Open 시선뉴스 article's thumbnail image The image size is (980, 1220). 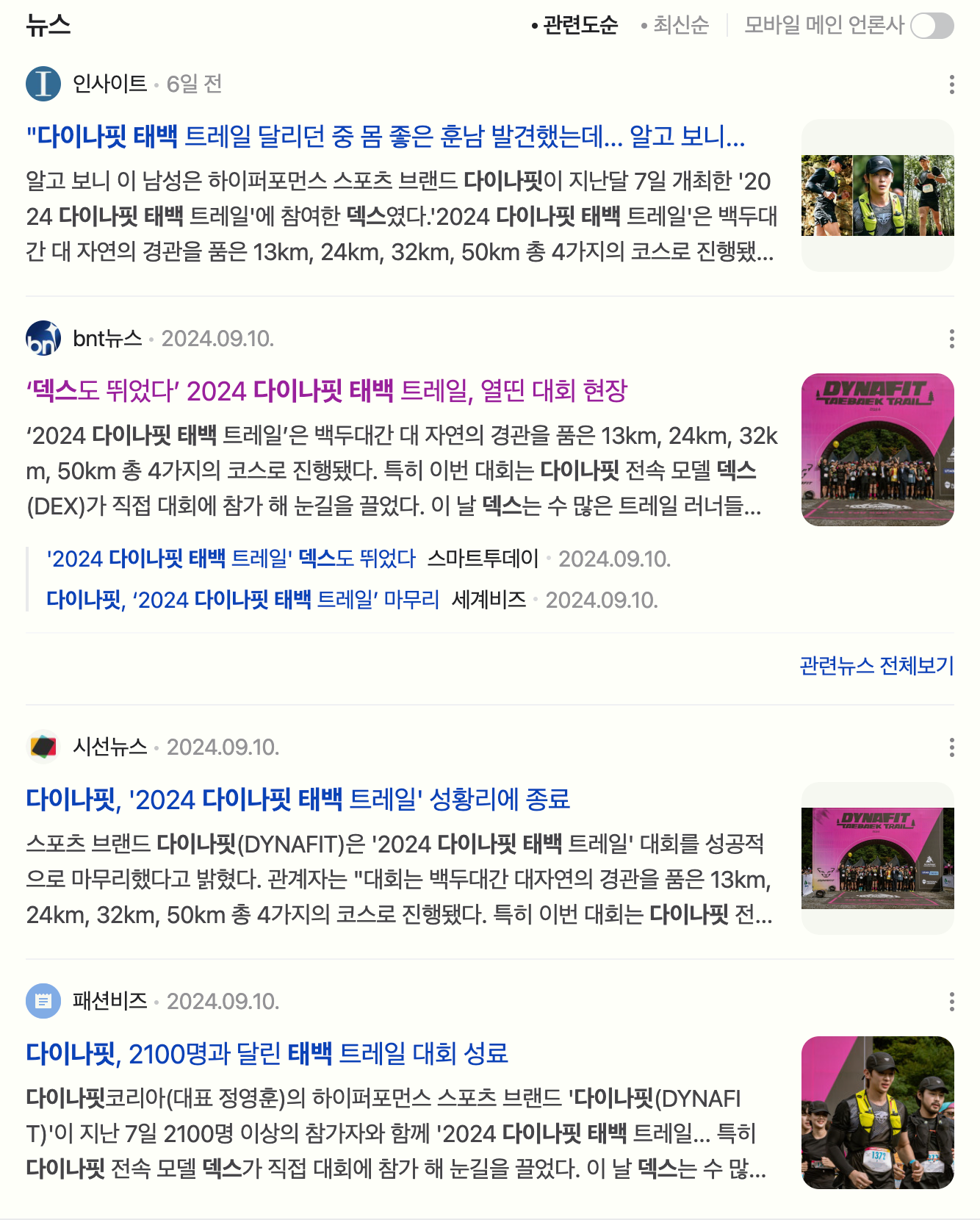(x=877, y=858)
